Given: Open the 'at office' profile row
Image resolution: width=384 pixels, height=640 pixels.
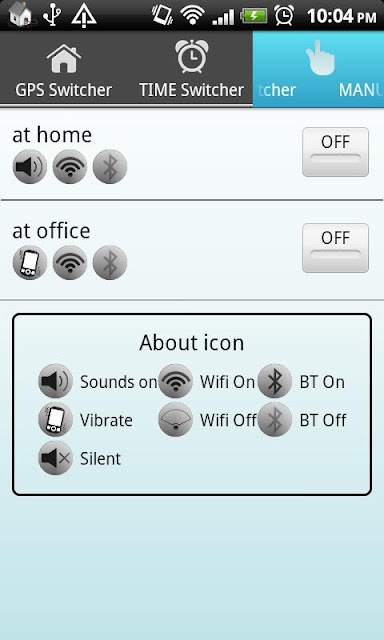Looking at the screenshot, I should [192, 250].
